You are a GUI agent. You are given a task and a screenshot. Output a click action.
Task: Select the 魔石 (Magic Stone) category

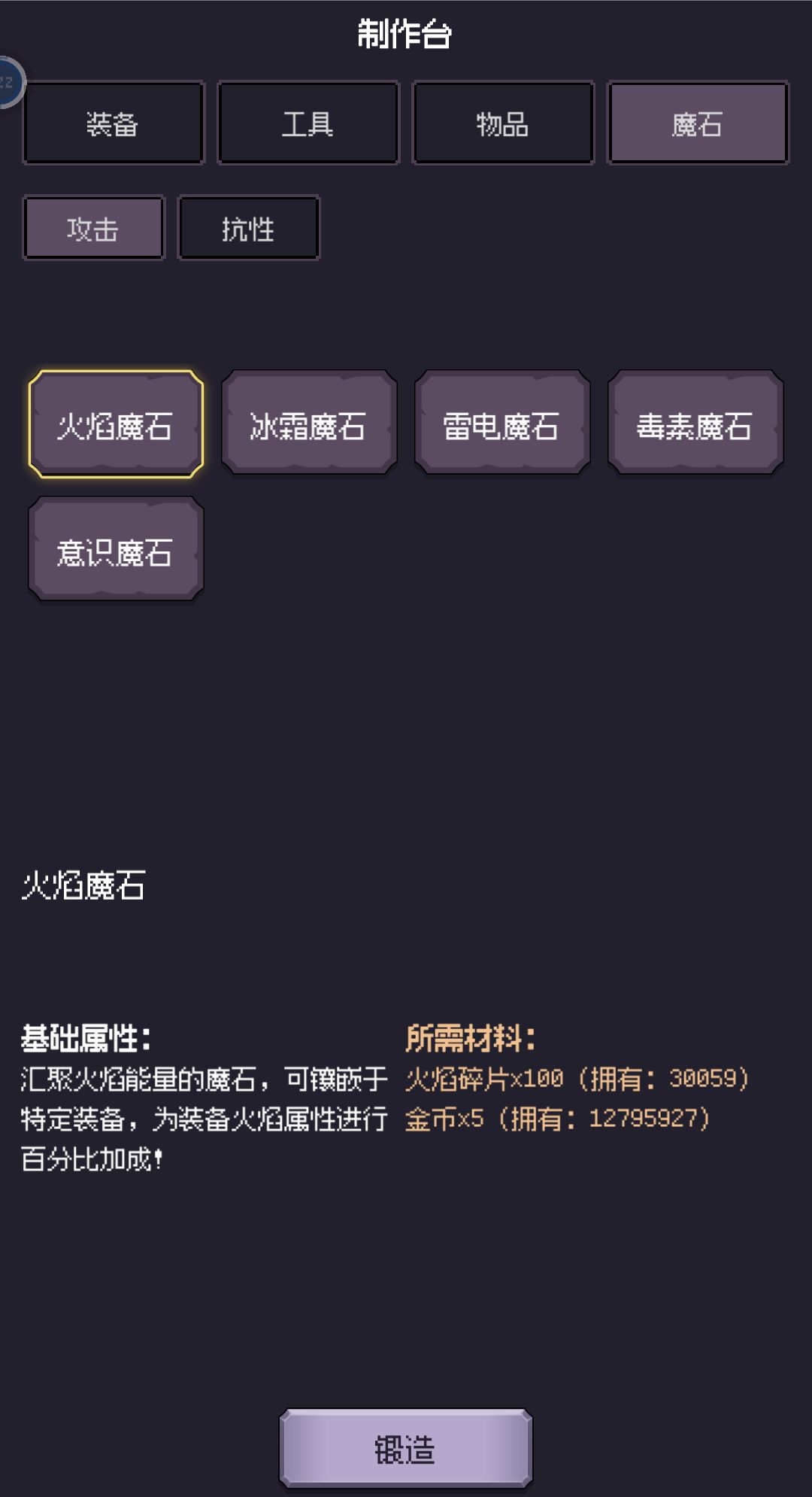[696, 124]
